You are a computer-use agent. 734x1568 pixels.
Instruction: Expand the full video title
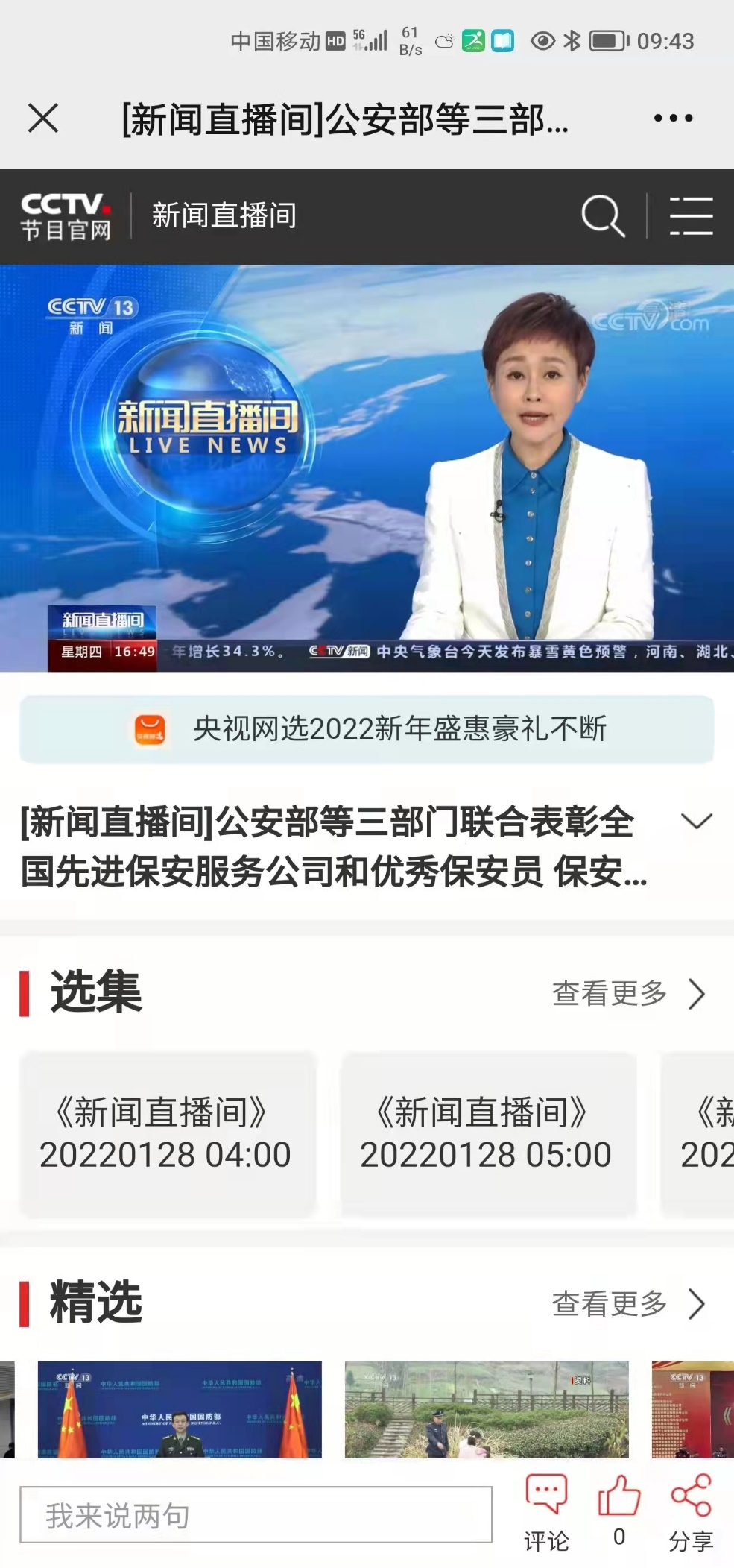coord(697,822)
